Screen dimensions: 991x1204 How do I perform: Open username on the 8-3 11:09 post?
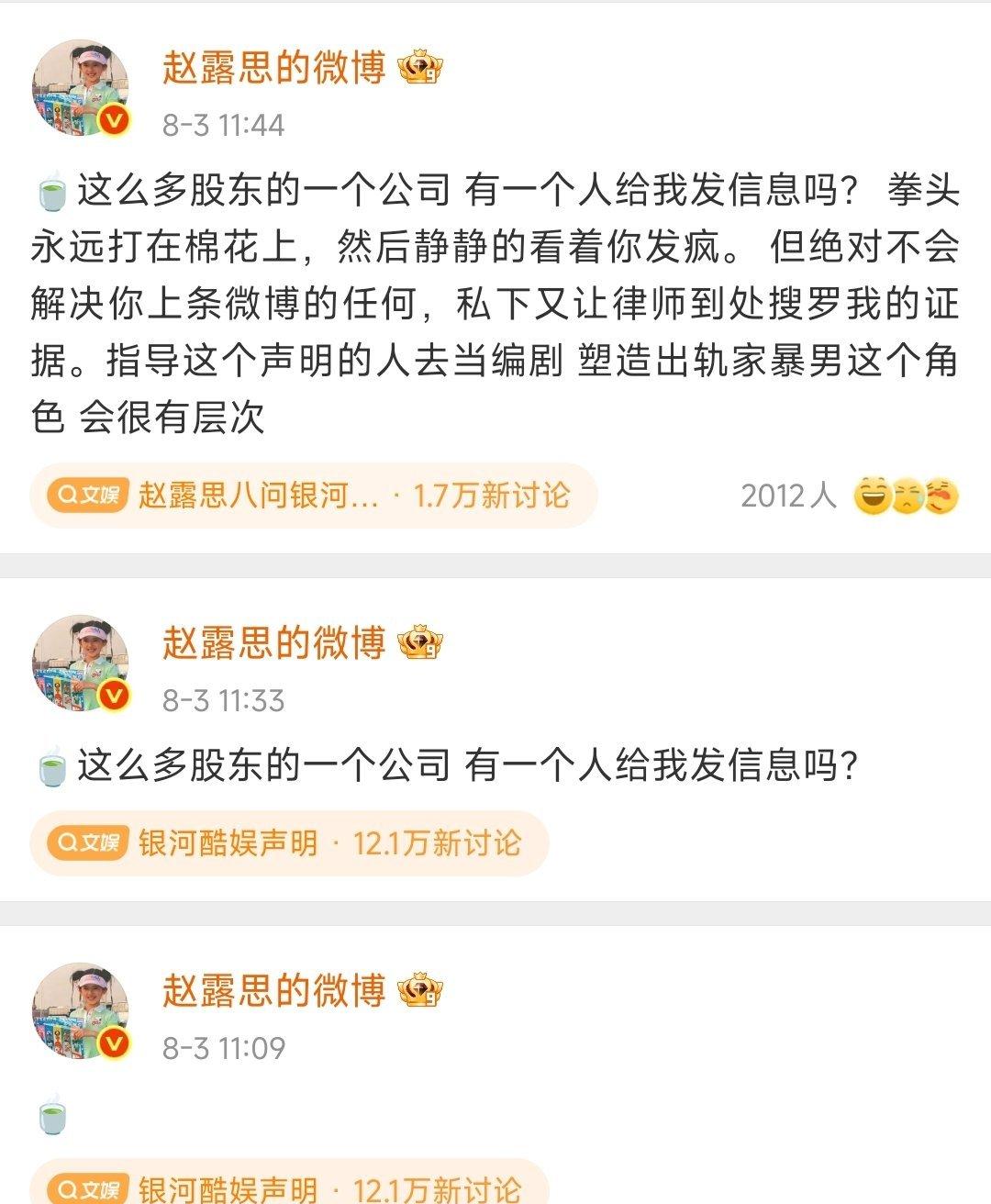tap(273, 990)
